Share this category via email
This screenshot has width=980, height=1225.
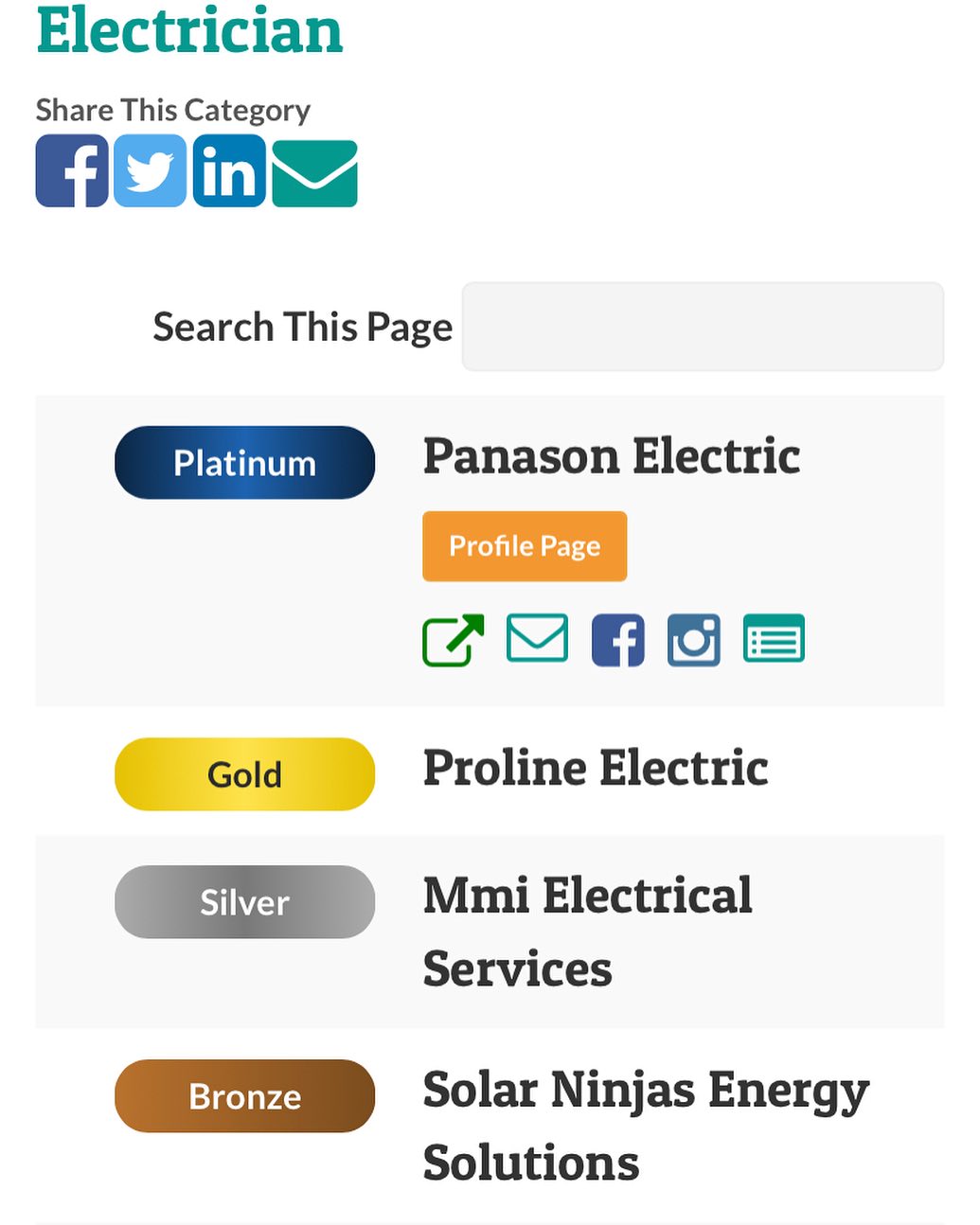click(314, 174)
